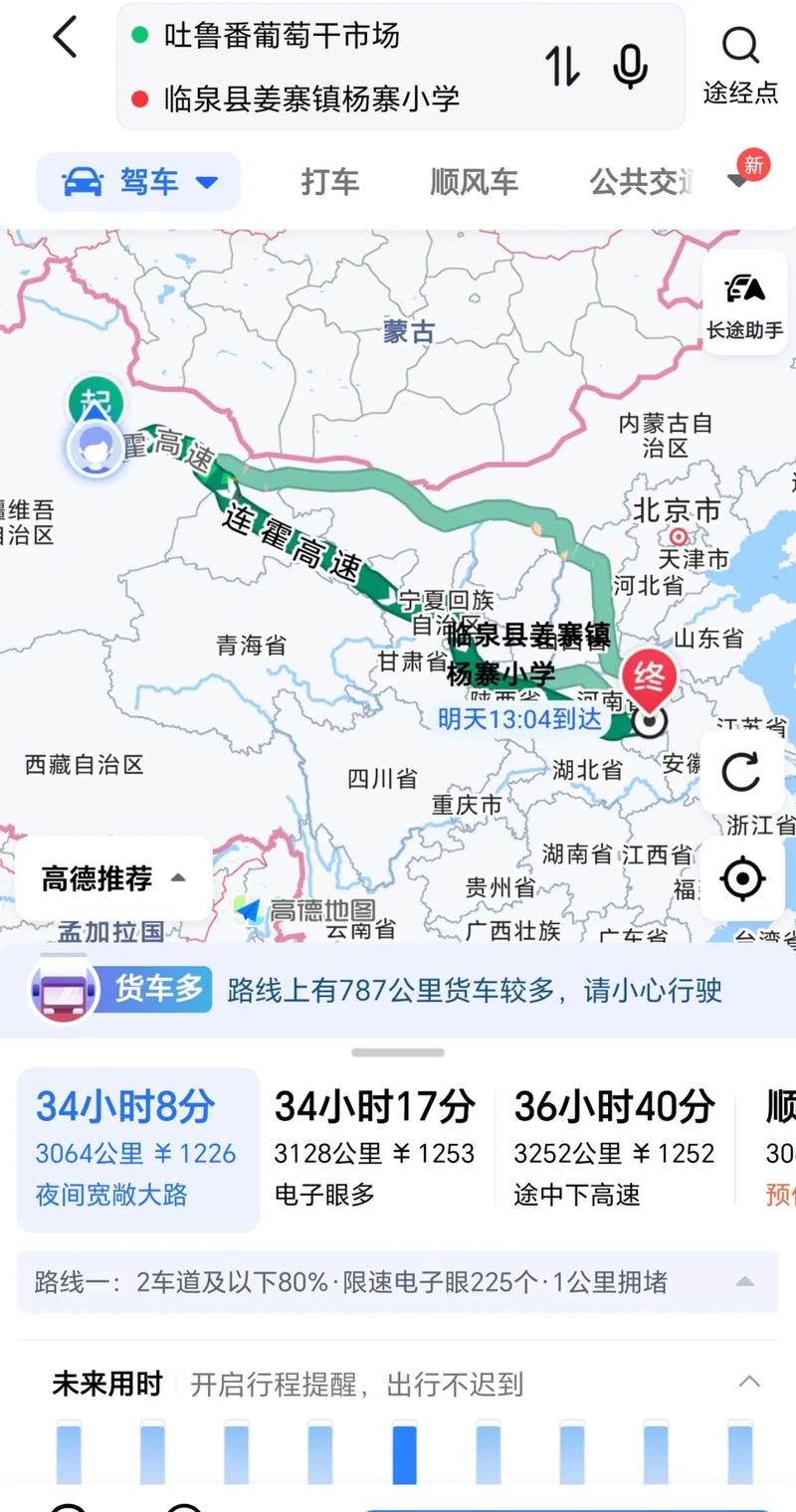Tap 途经点 to add a waypoint
The image size is (796, 1512).
740,94
